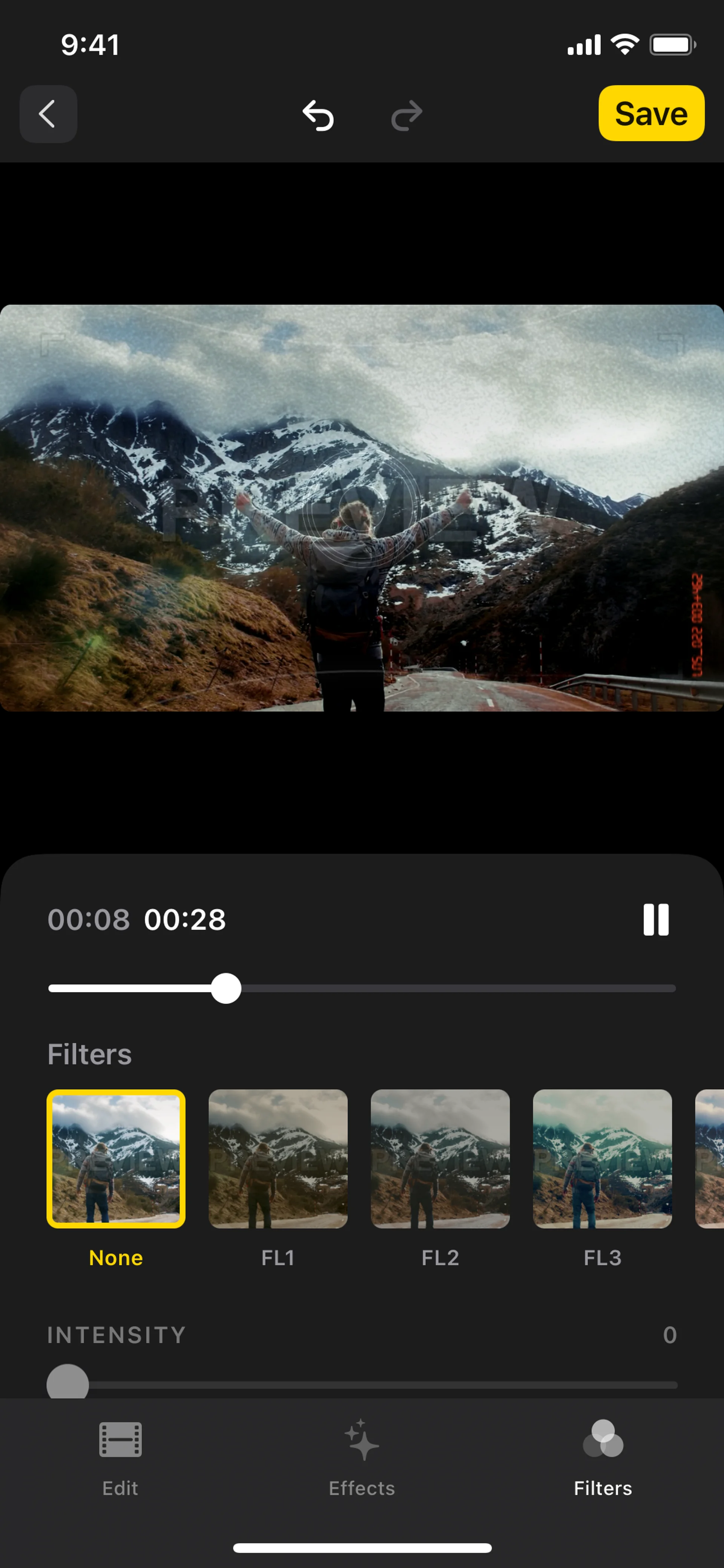The image size is (724, 1568).
Task: Go back using the top-left arrow
Action: coord(48,114)
